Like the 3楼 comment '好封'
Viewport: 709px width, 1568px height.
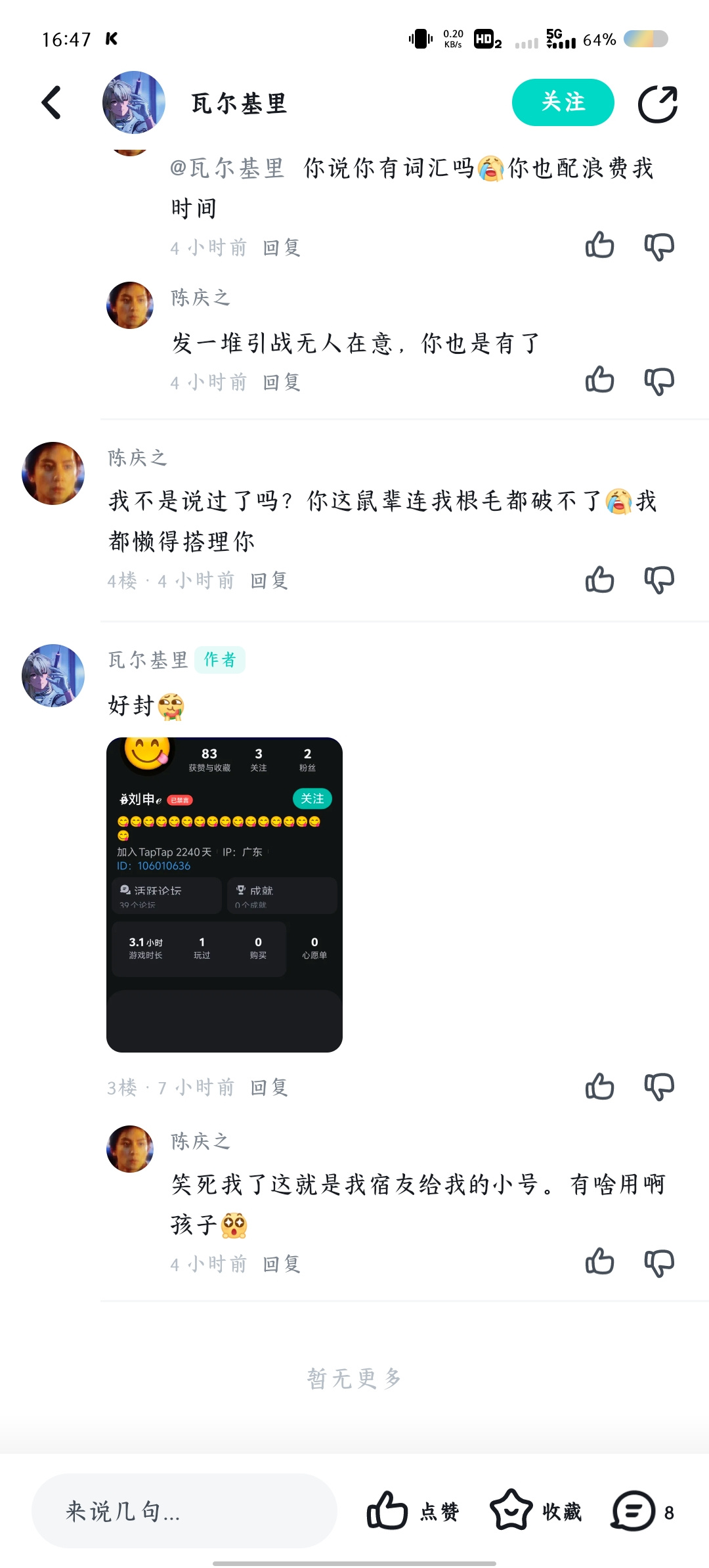[599, 1087]
